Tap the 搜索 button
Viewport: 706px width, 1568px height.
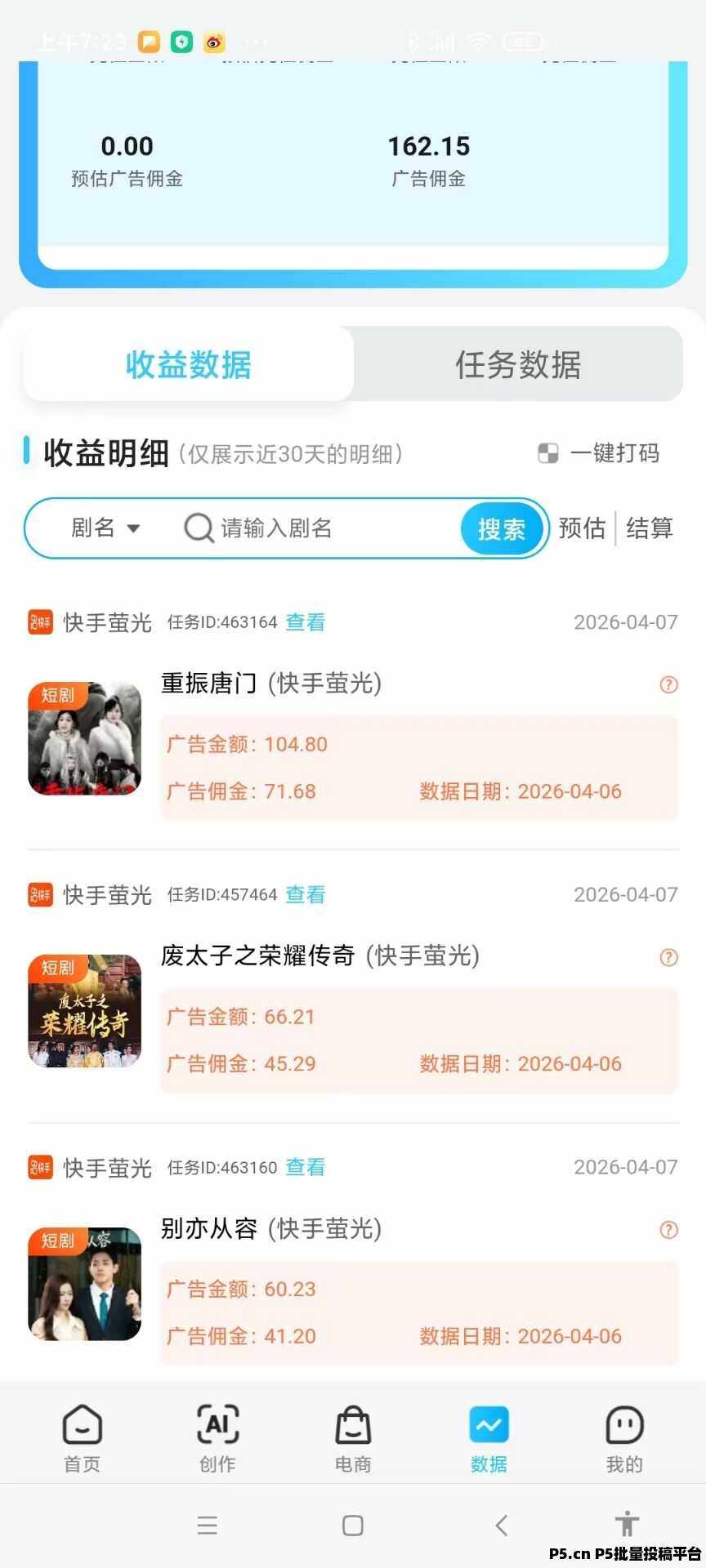tap(501, 529)
